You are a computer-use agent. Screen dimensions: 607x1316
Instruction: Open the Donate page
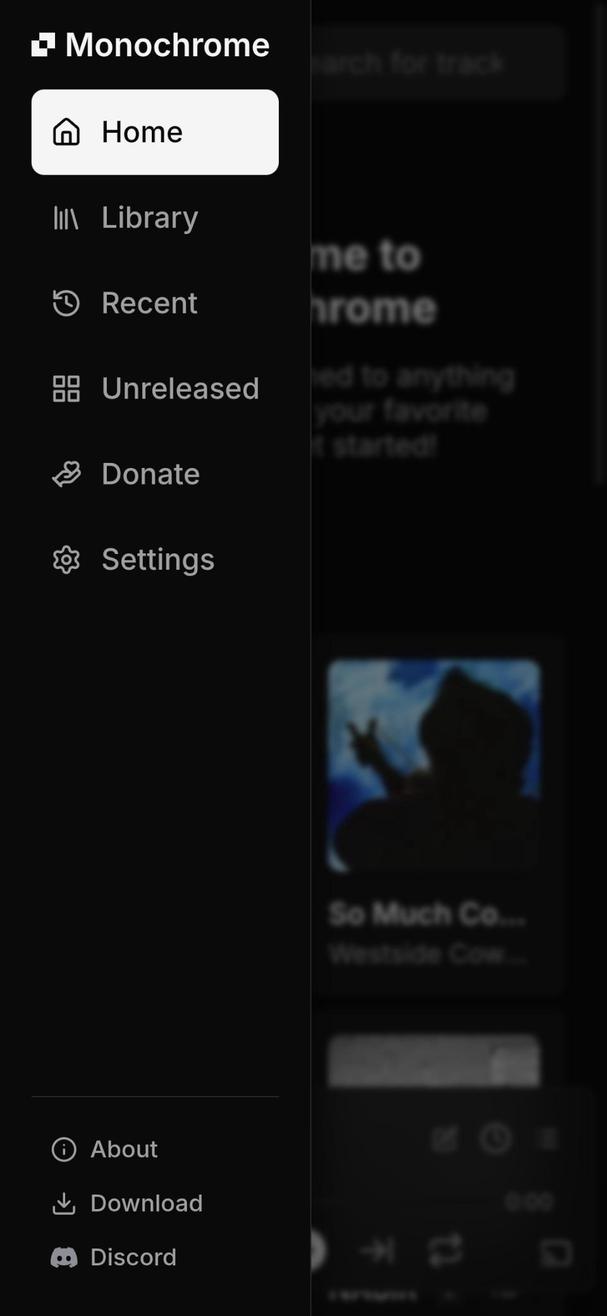(x=150, y=474)
